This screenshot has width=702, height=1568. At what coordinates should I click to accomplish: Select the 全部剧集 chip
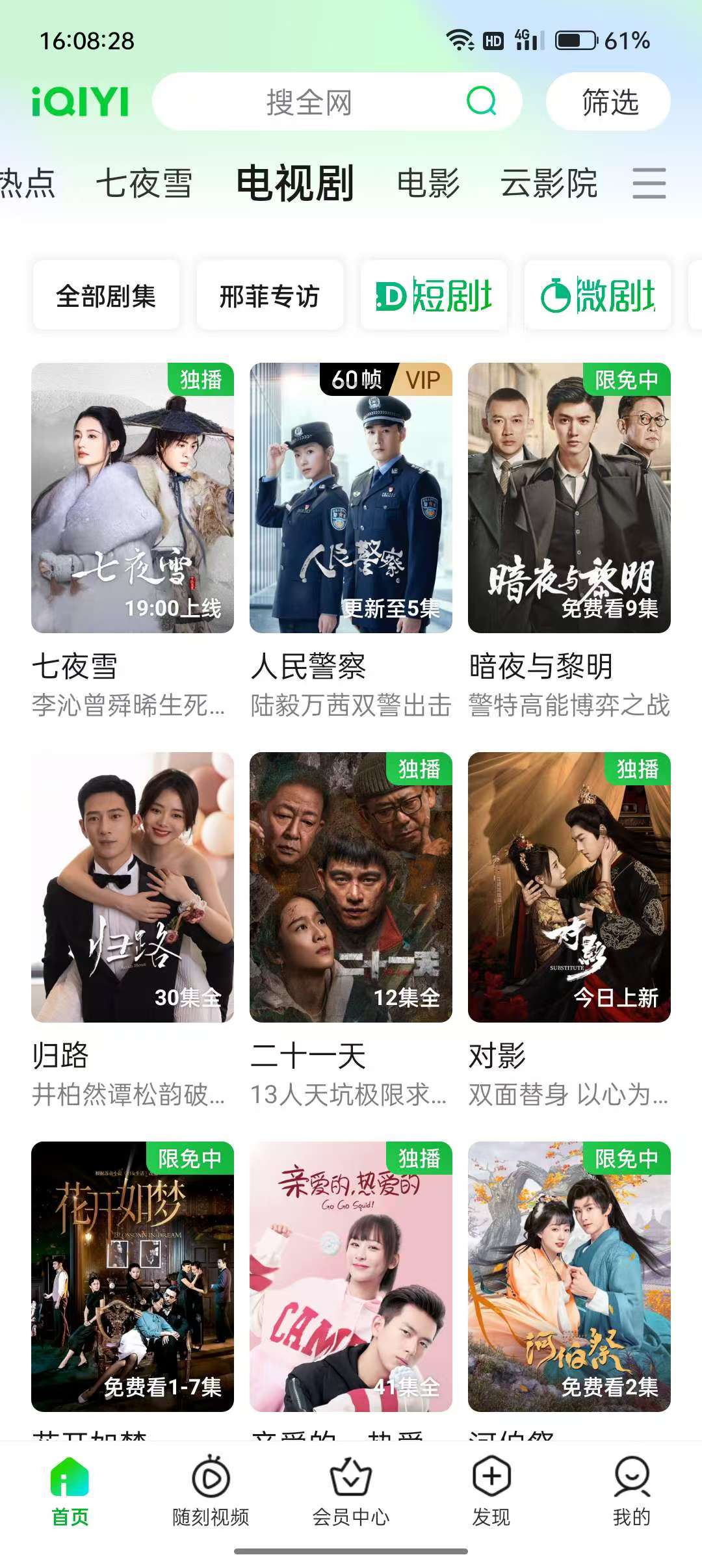pyautogui.click(x=106, y=296)
